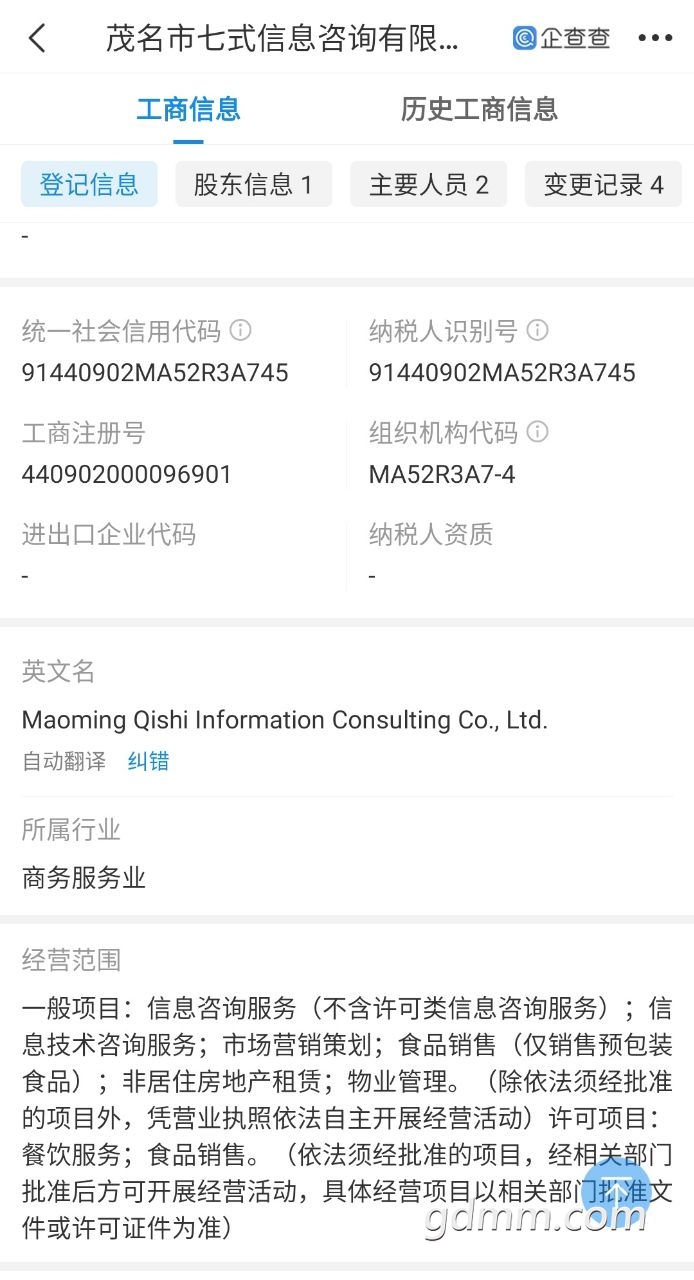The image size is (694, 1280).
Task: Tap the info icon beside 纳税人识别号
Action: click(537, 330)
